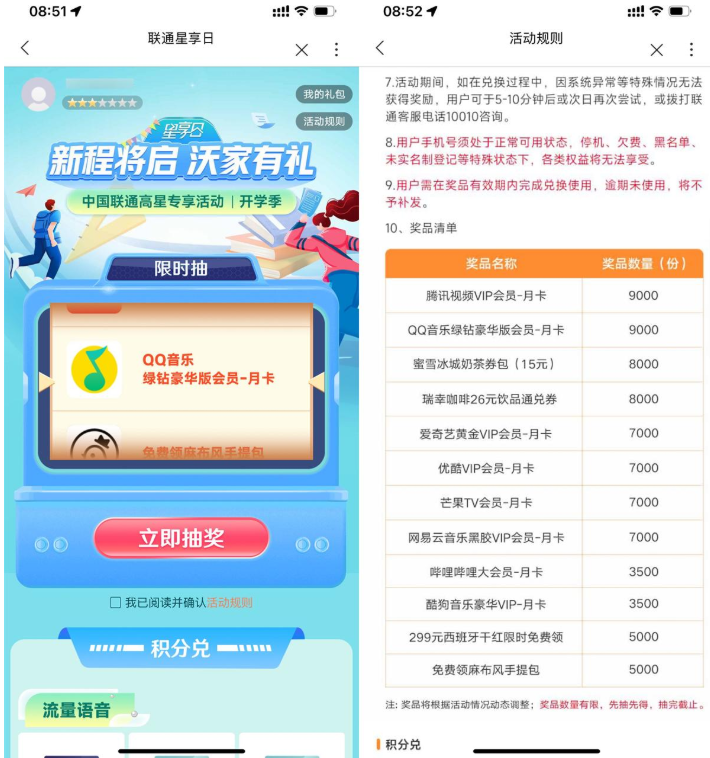
Task: Open overflow menu on 活动规则 page
Action: [691, 49]
